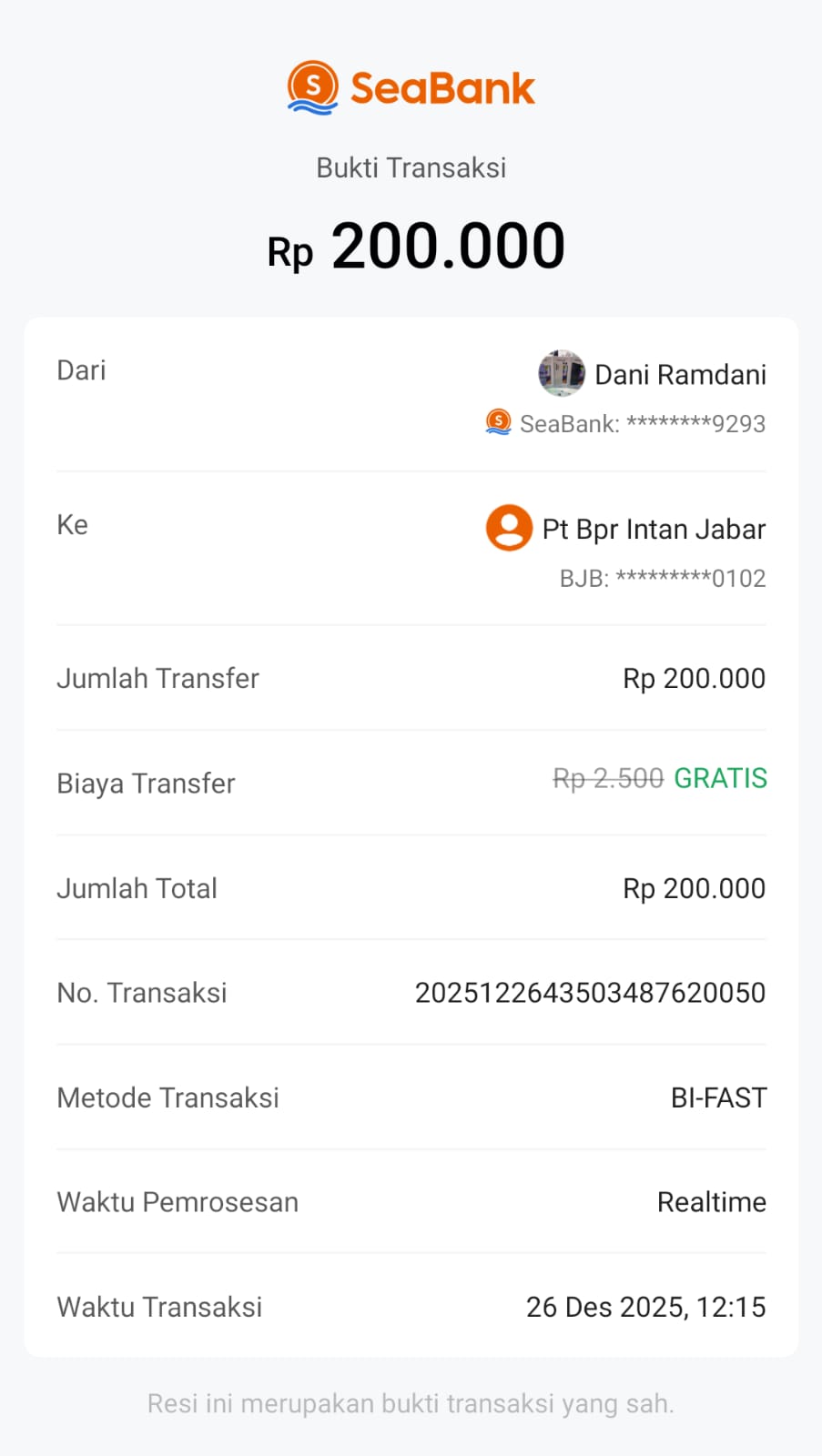Click the Pt Bpr Intan Jabar avatar icon
Screen dimensions: 822x1456
point(509,528)
